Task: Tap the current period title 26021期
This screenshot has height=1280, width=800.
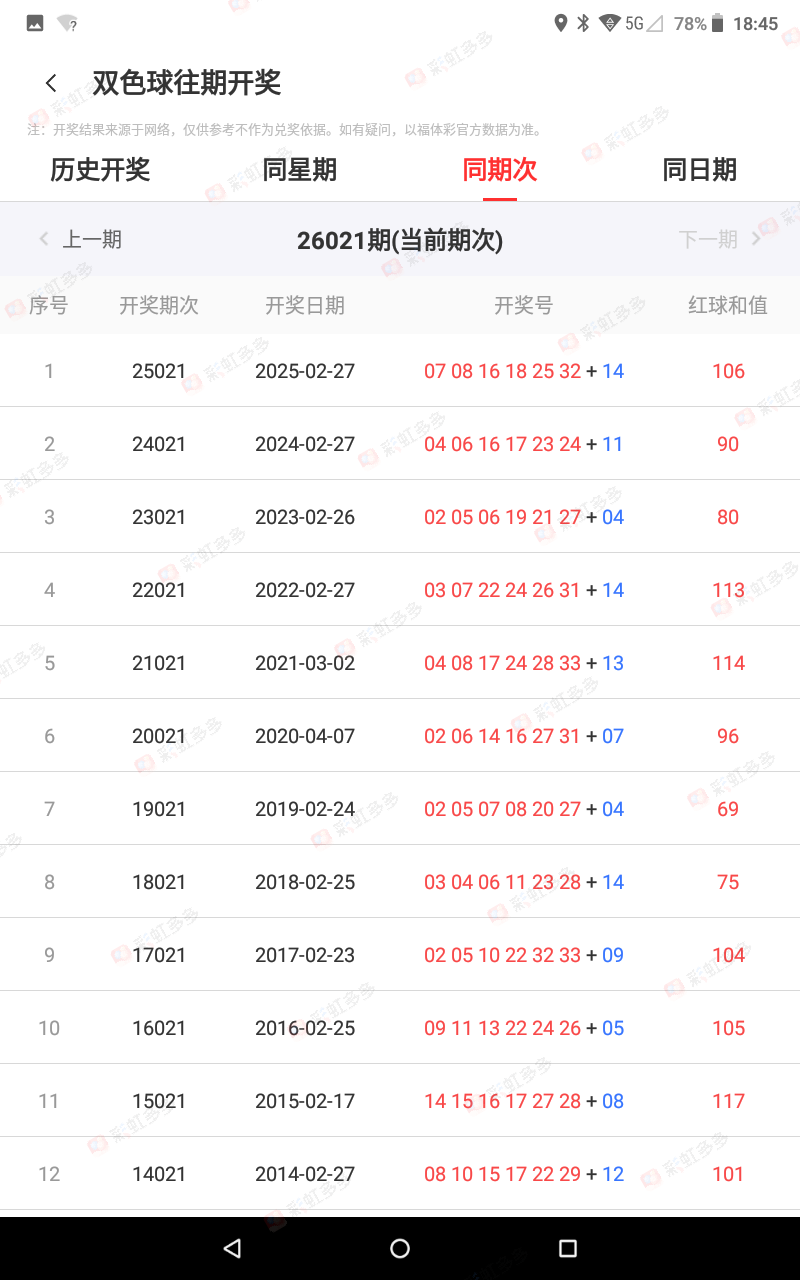Action: [400, 239]
